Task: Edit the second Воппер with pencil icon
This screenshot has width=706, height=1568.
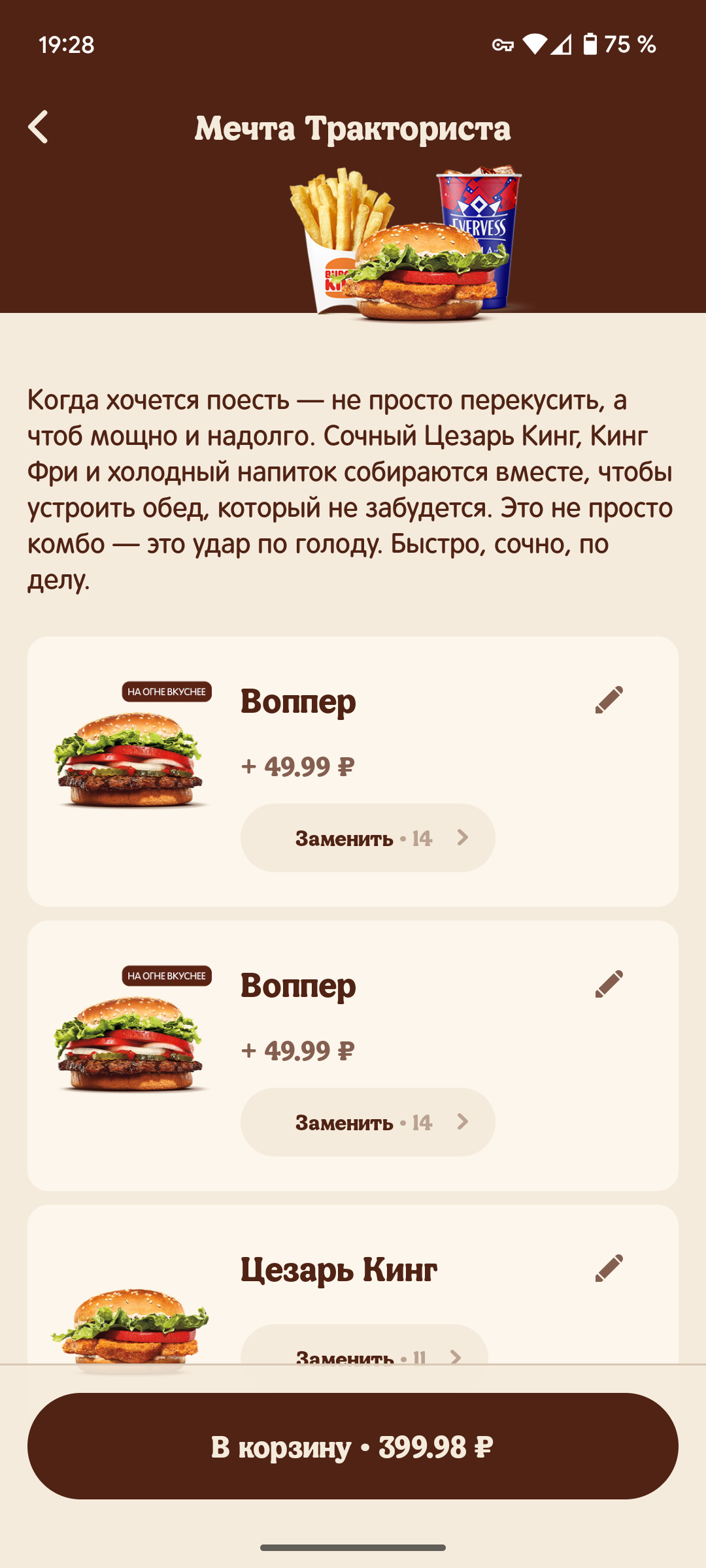Action: pos(609,984)
